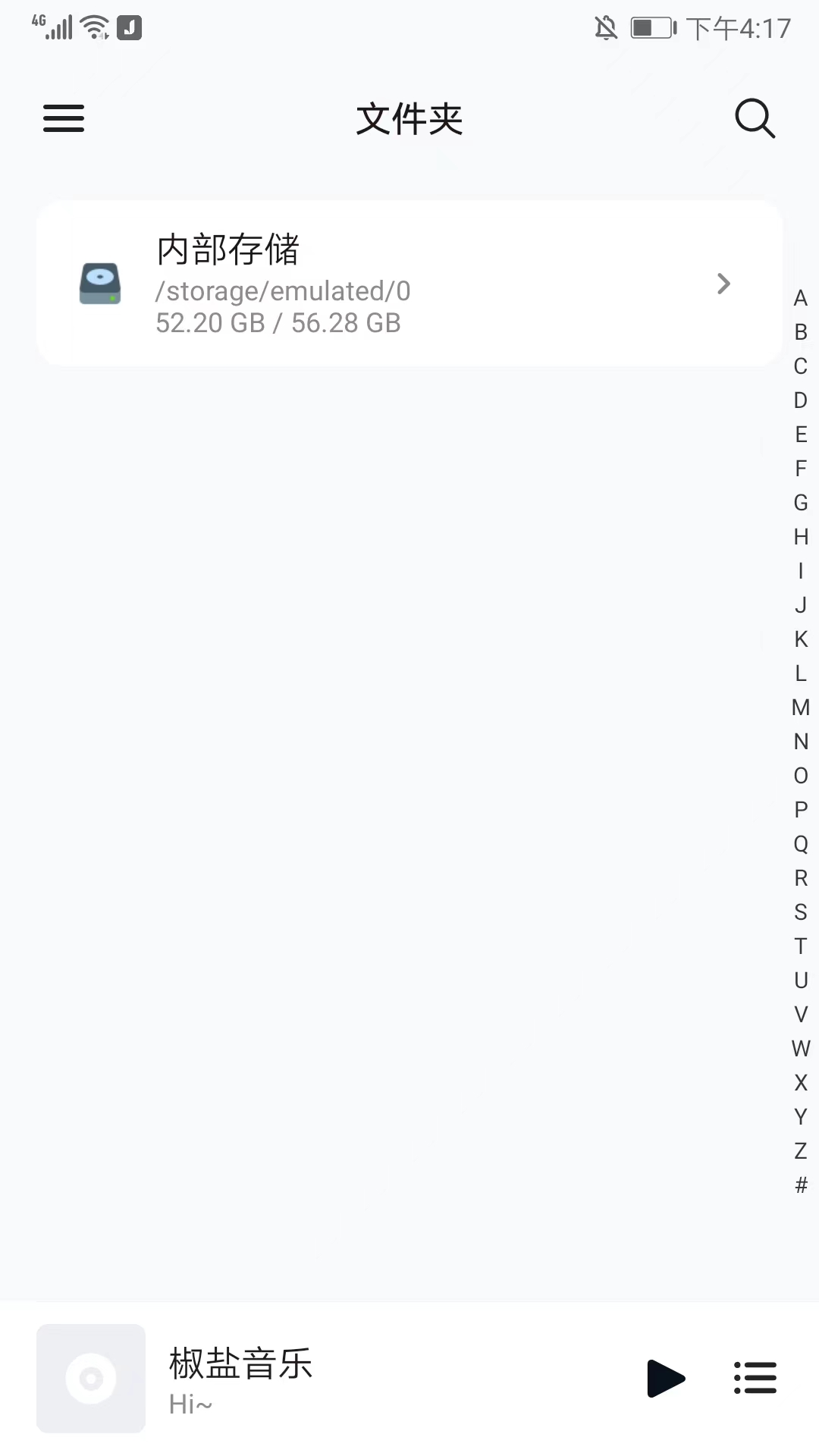Image resolution: width=819 pixels, height=1456 pixels.
Task: Open the search icon in 文件夹 page
Action: (x=755, y=119)
